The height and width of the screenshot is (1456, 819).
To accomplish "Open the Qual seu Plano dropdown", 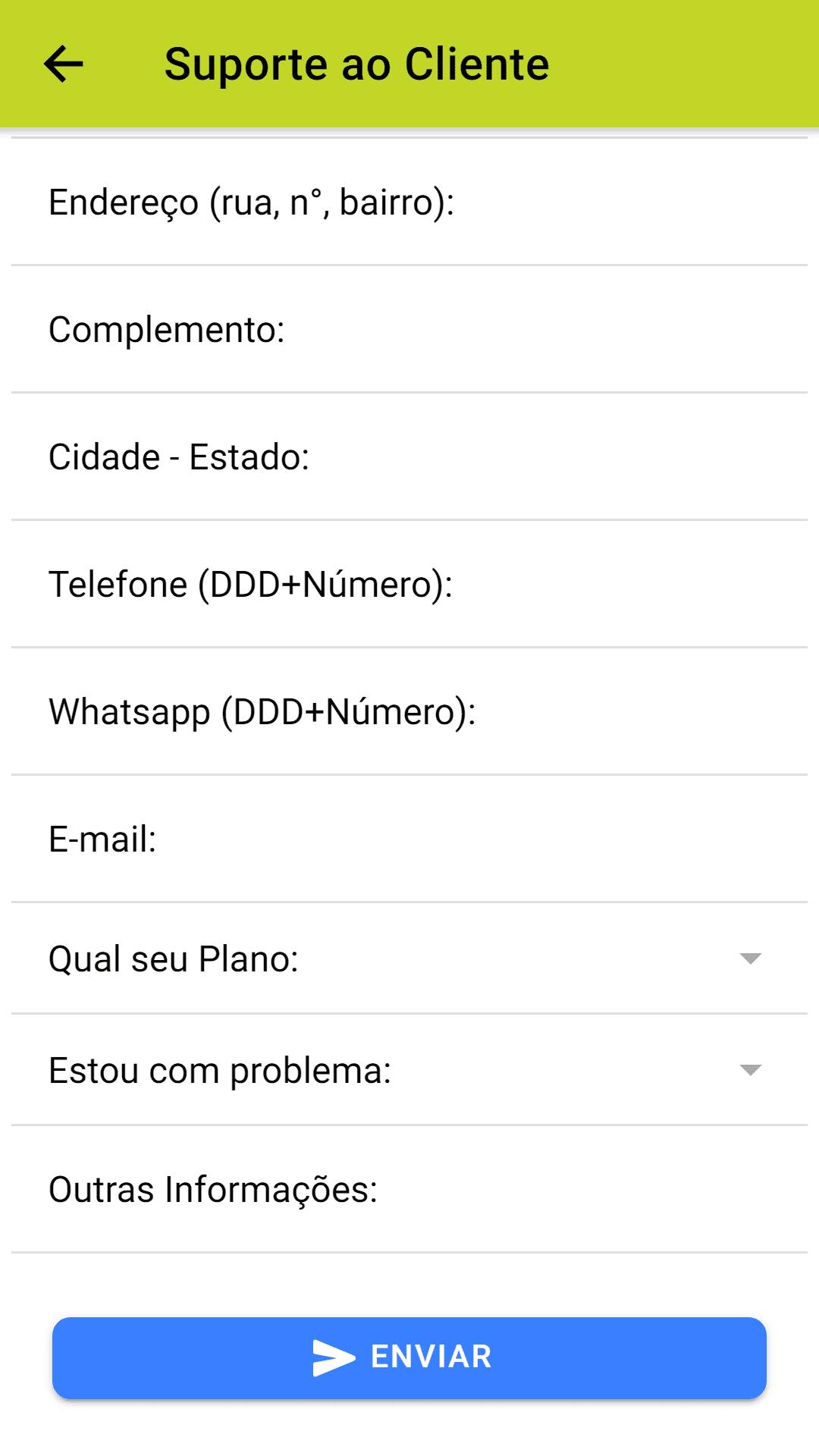I will pos(409,959).
